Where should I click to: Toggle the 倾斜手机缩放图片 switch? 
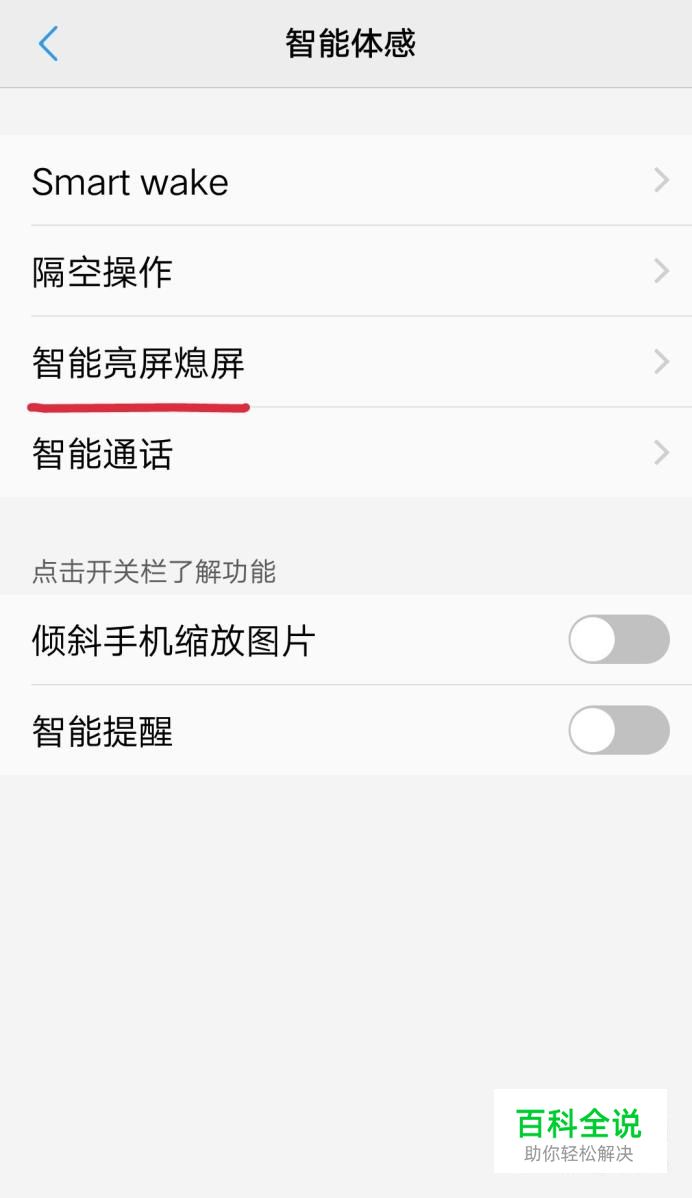[619, 639]
